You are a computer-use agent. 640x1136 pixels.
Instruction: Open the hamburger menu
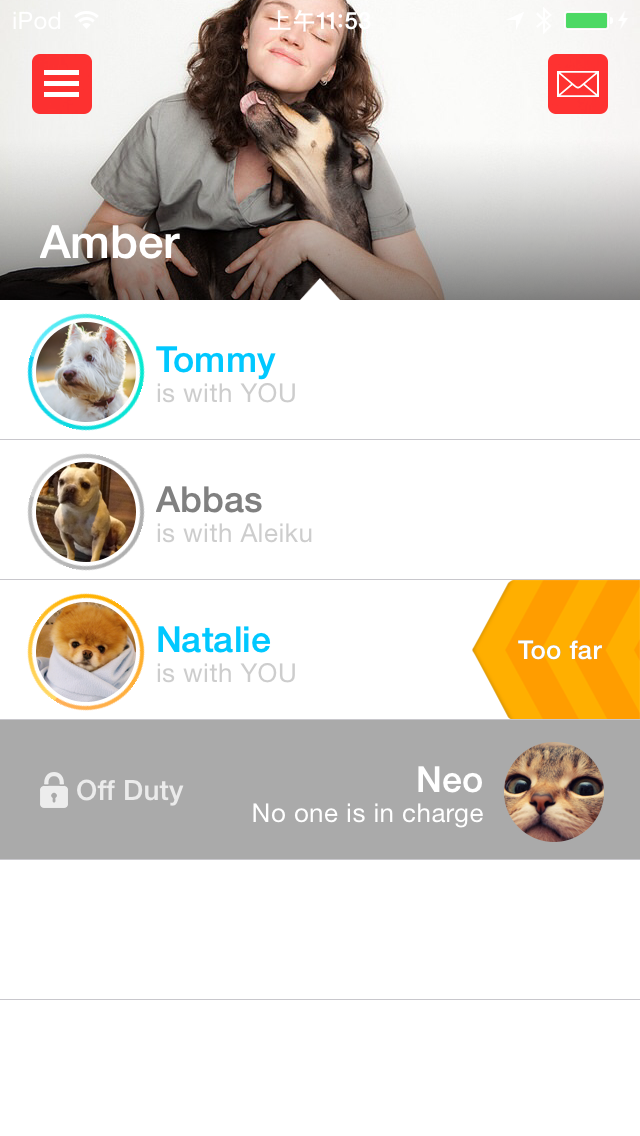click(62, 84)
